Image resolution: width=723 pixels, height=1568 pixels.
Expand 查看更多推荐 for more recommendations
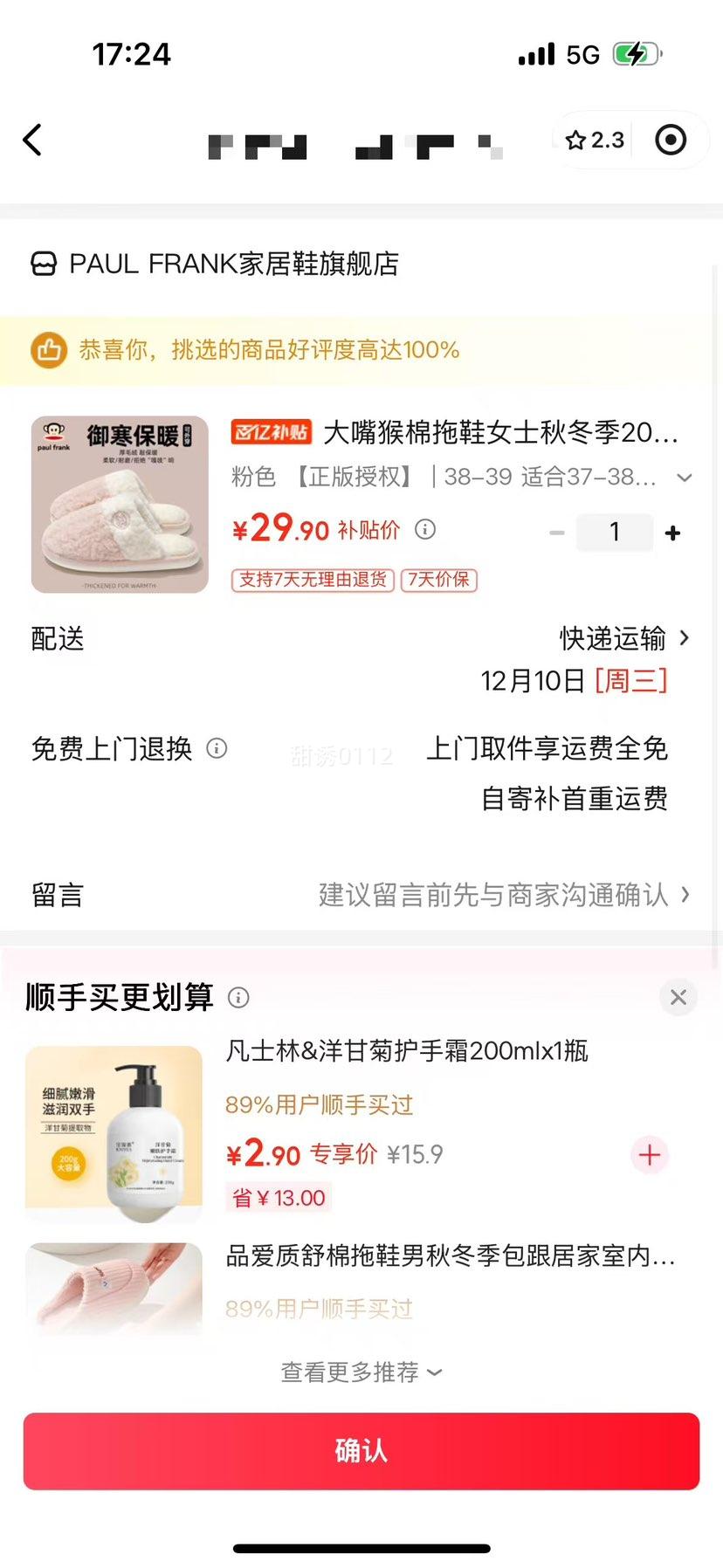click(x=361, y=1372)
